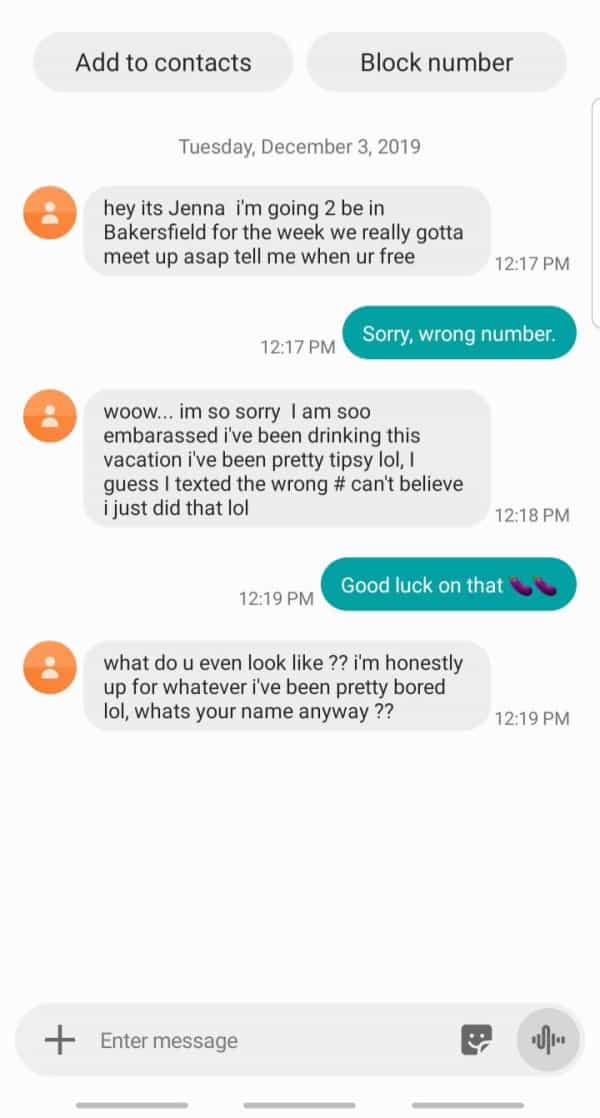
Task: Tap Add to contacts button
Action: 163,62
